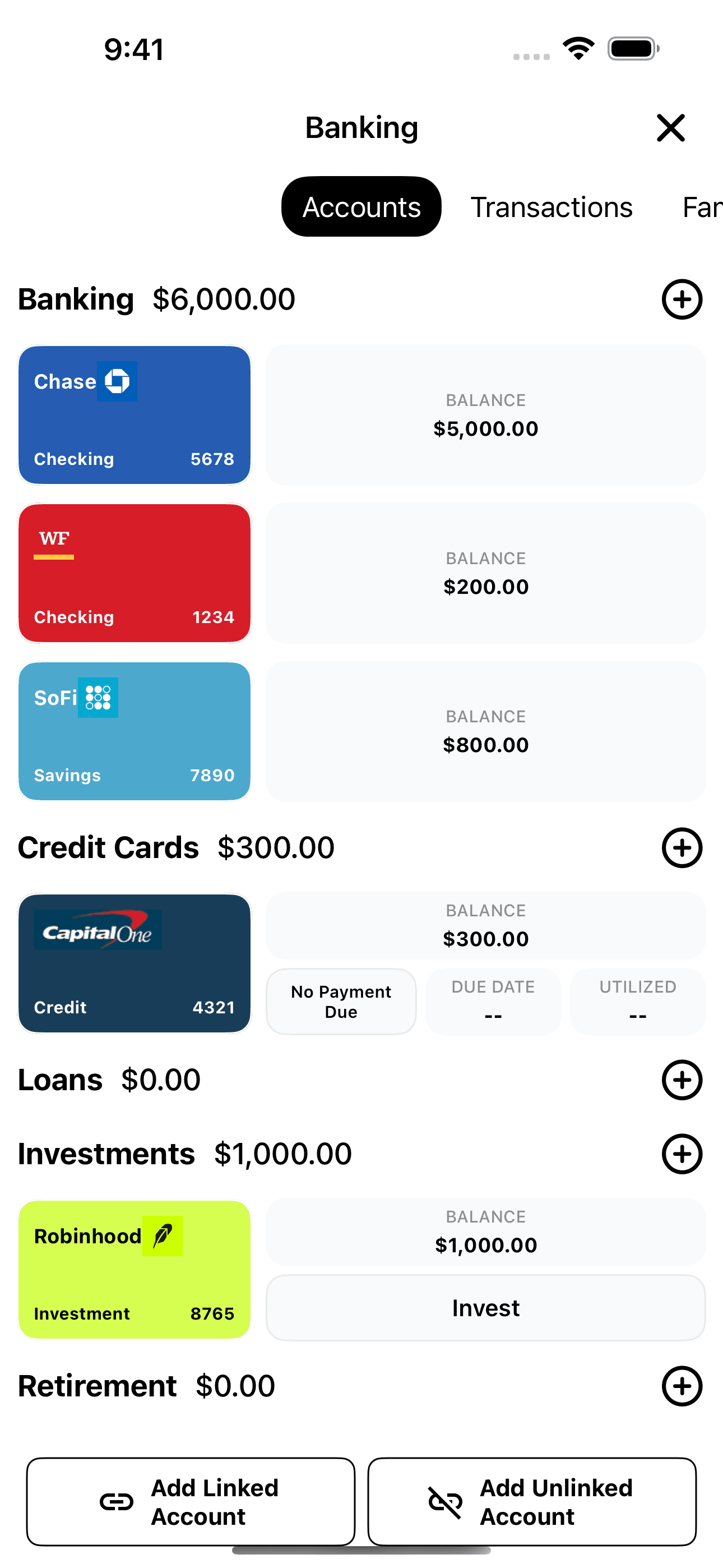Select the SoFi logo icon
This screenshot has width=723, height=1568.
coord(98,698)
